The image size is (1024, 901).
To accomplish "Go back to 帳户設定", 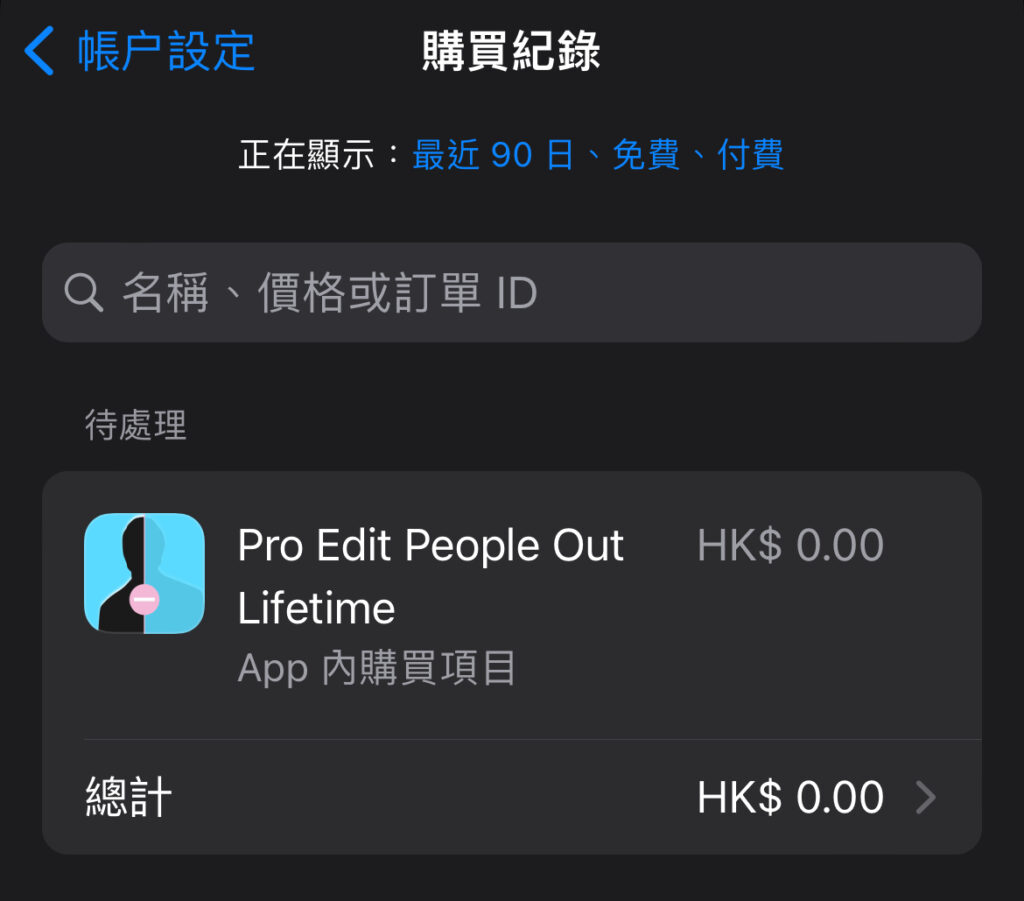I will pos(140,51).
